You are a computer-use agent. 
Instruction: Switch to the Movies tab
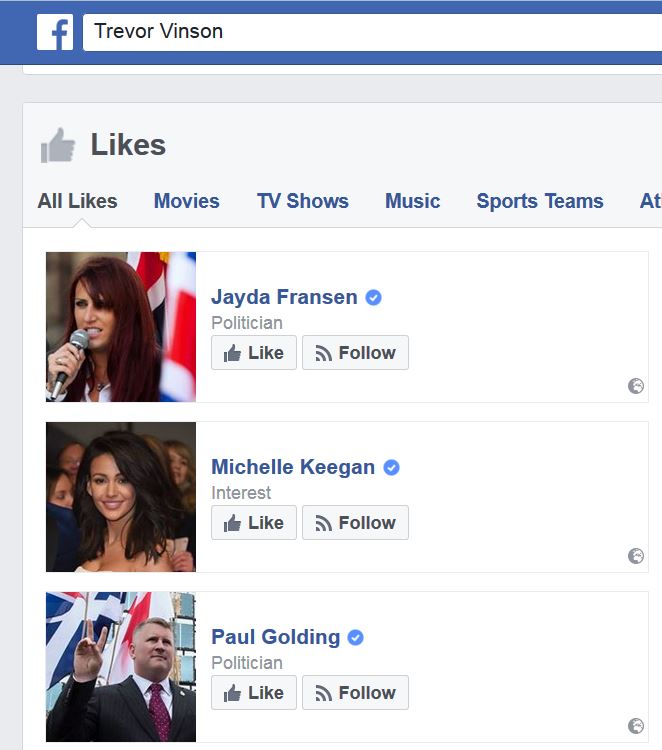click(x=187, y=201)
